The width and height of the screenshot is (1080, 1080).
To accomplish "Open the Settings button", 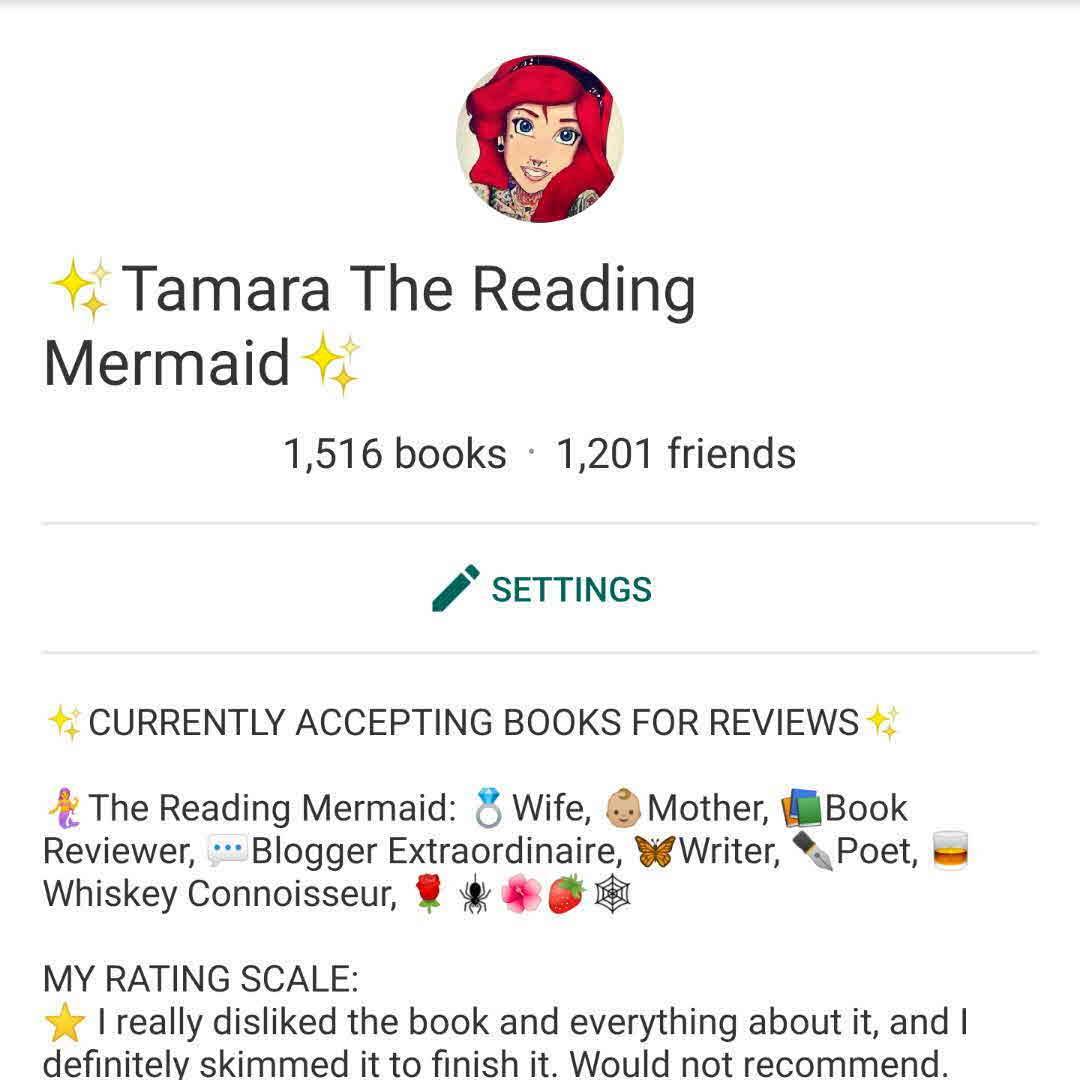I will click(541, 589).
